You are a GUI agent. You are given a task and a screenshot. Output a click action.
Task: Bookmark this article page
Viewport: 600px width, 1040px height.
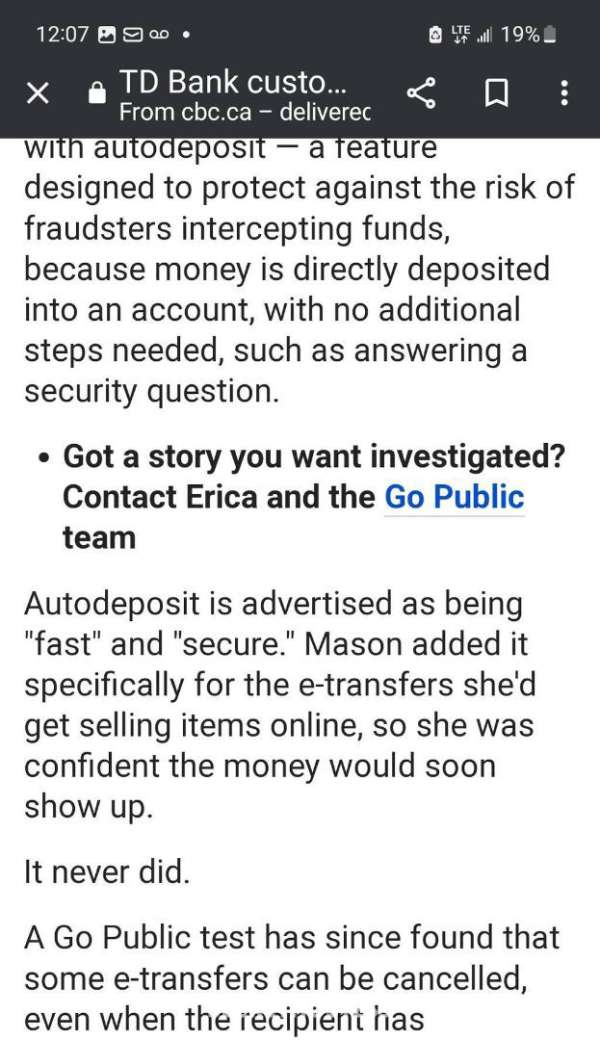click(494, 94)
